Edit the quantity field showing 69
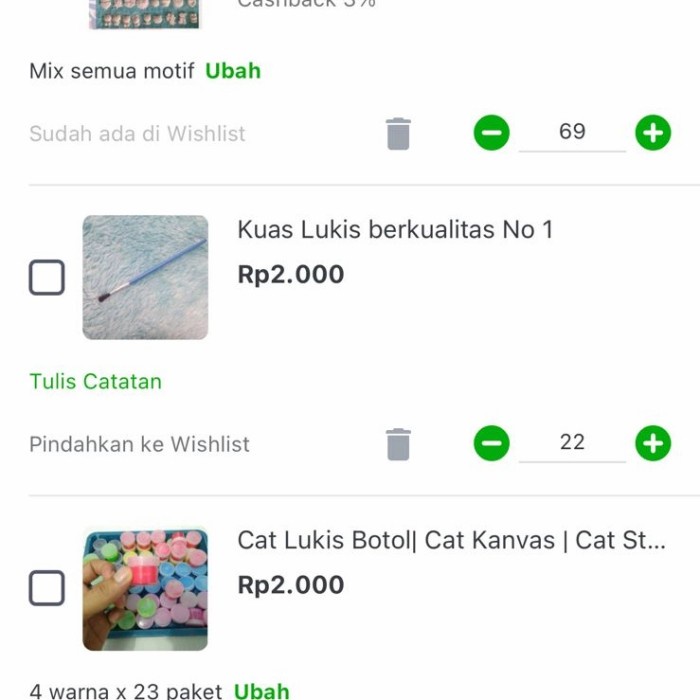Image resolution: width=700 pixels, height=700 pixels. coord(572,132)
